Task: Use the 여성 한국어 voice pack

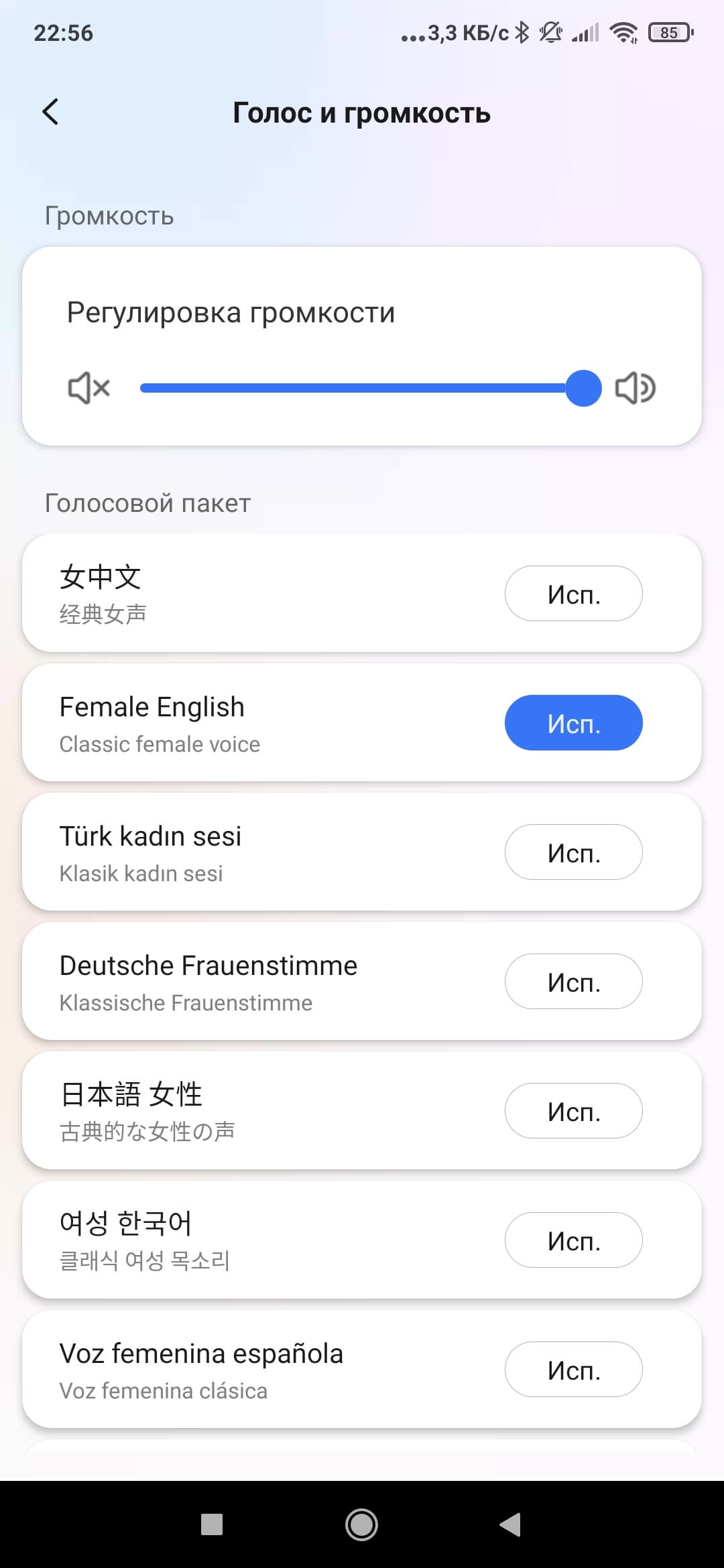Action: [573, 1240]
